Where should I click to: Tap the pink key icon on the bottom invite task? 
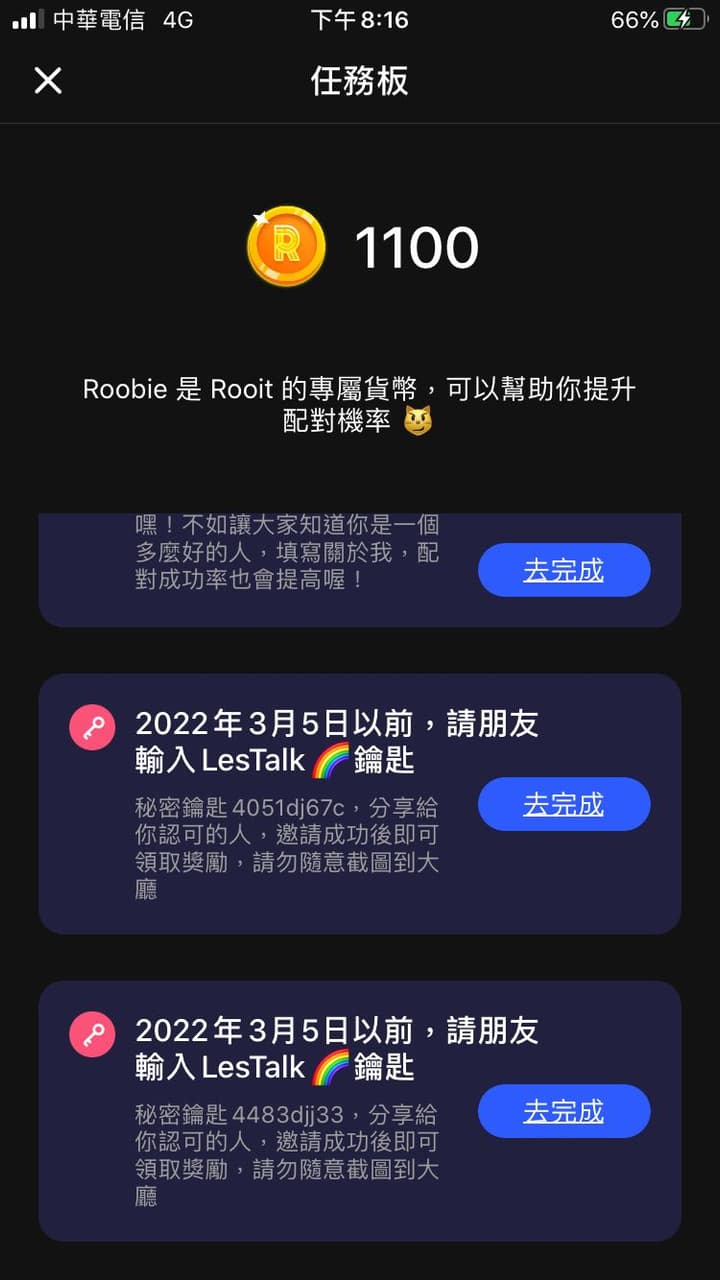(92, 1034)
